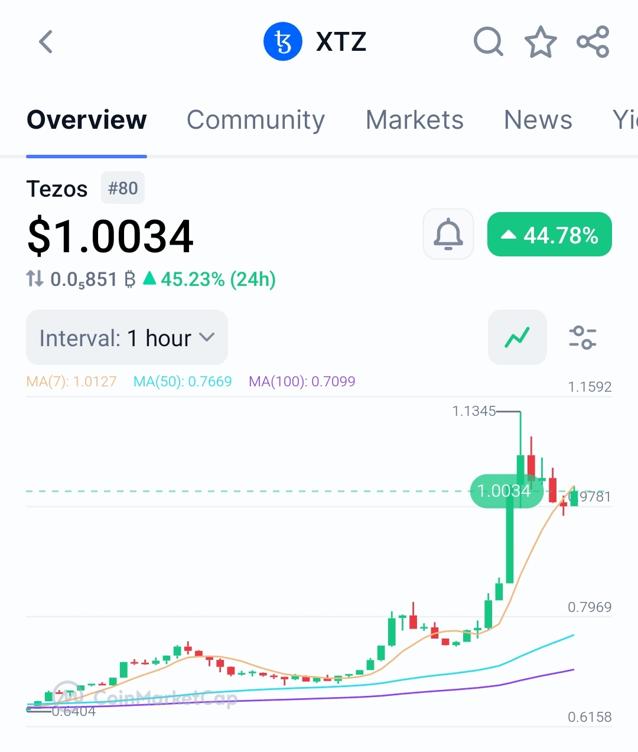Set a price alert bell
This screenshot has width=638, height=752.
[448, 235]
